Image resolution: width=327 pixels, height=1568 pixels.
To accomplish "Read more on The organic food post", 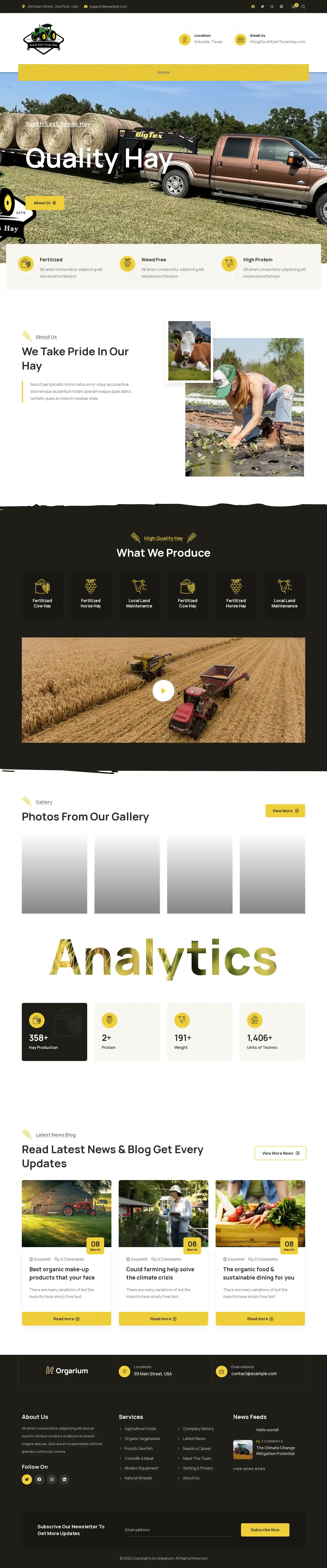I will coord(260,1318).
